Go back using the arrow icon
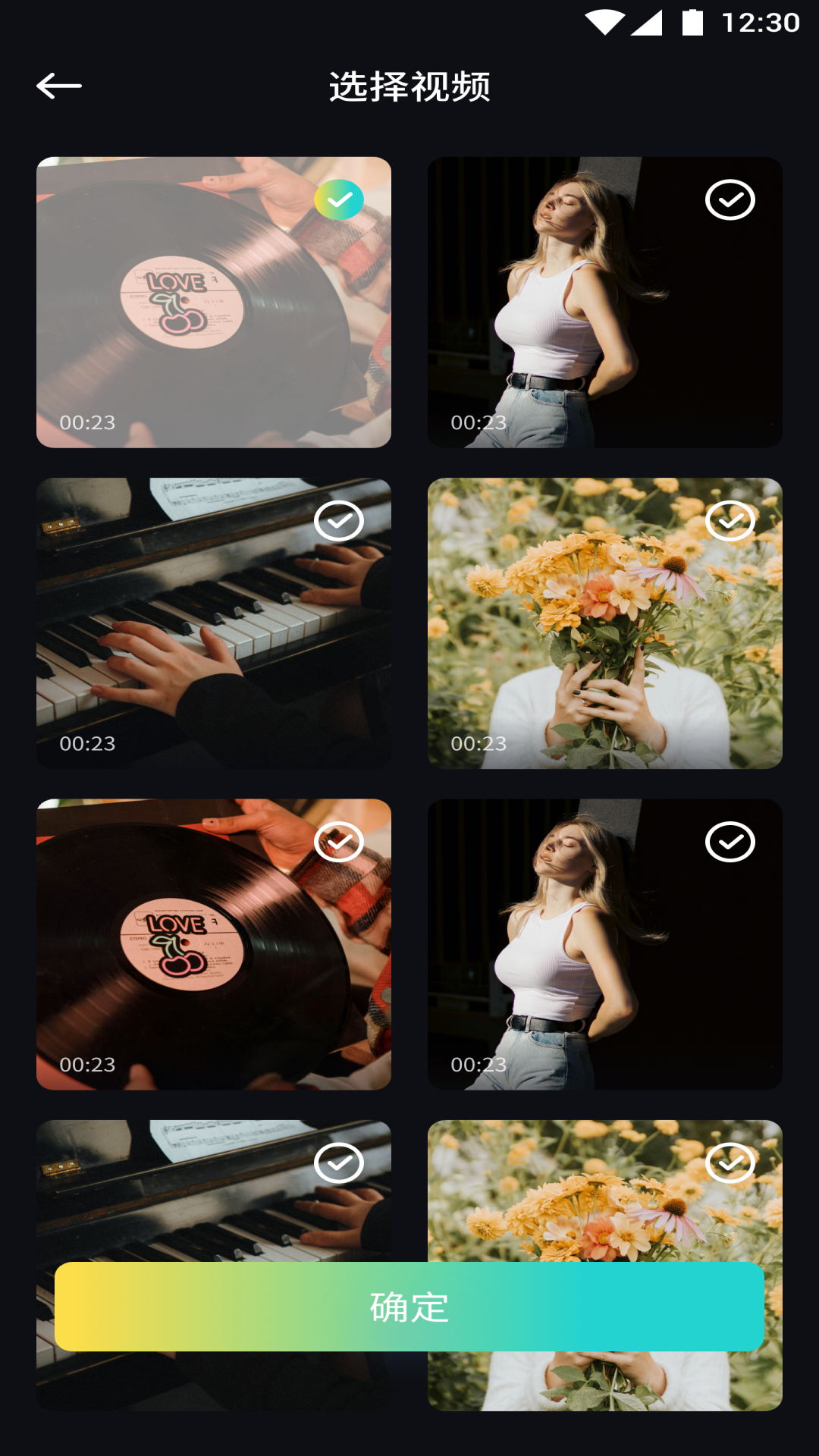Viewport: 819px width, 1456px height. (x=59, y=86)
